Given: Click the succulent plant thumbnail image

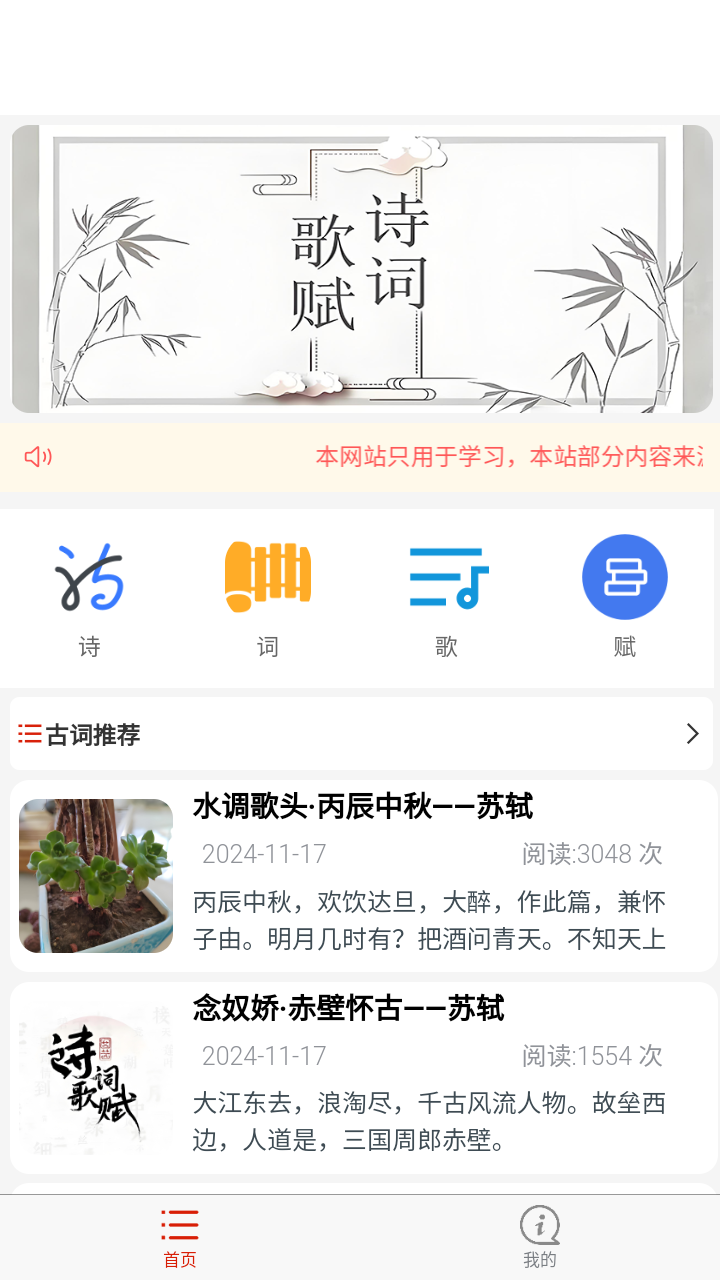Looking at the screenshot, I should [95, 874].
